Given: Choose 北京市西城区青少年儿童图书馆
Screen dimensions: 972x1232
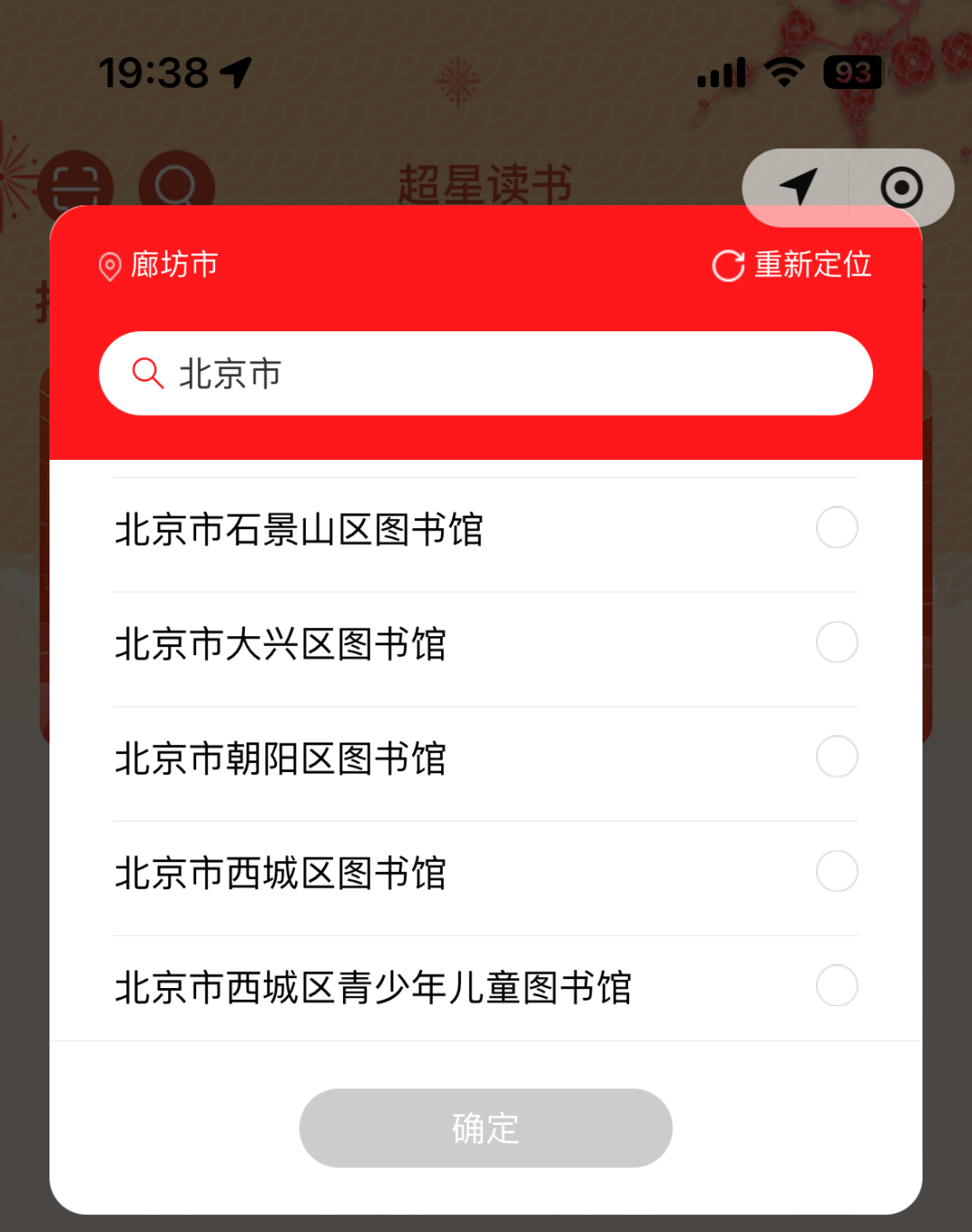Looking at the screenshot, I should pos(836,985).
